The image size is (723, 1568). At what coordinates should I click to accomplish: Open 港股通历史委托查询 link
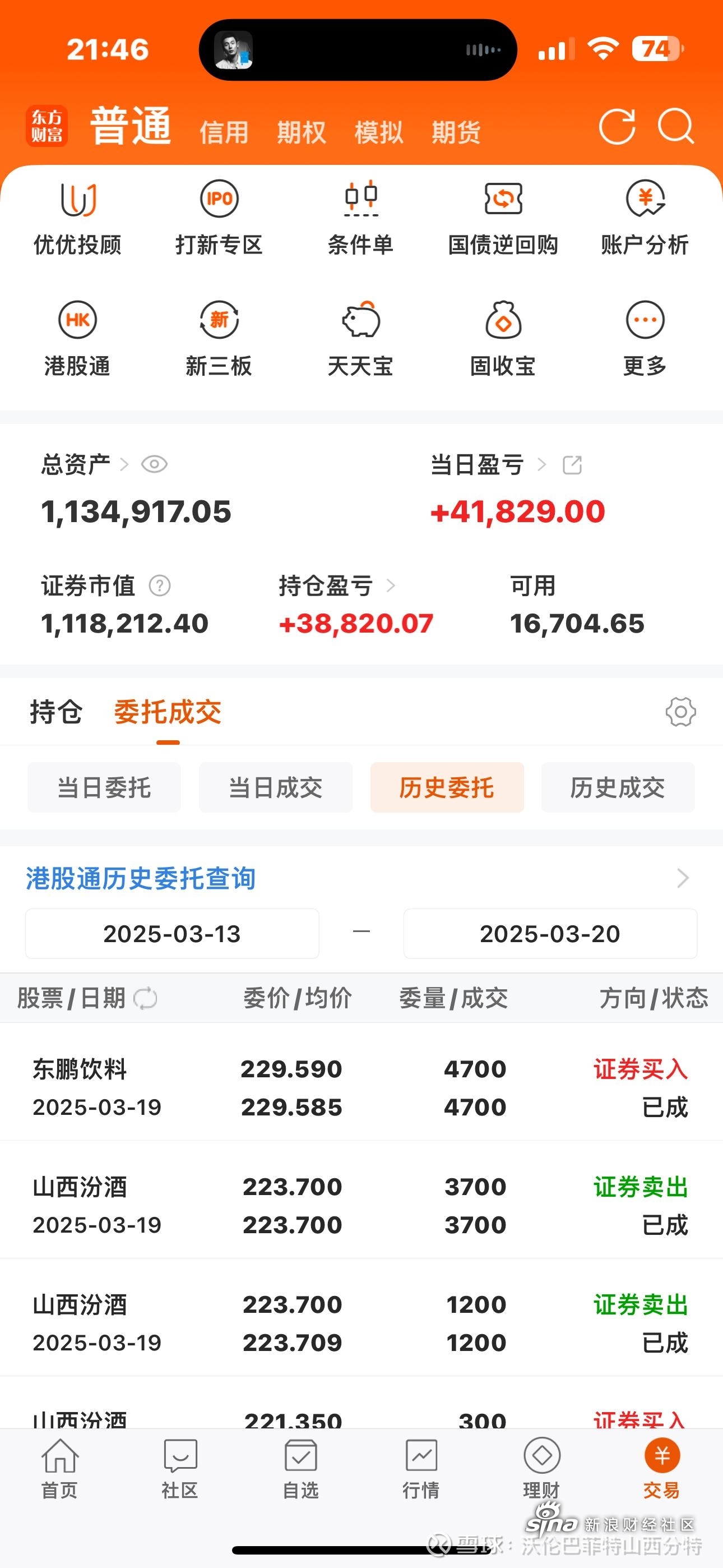[x=361, y=878]
